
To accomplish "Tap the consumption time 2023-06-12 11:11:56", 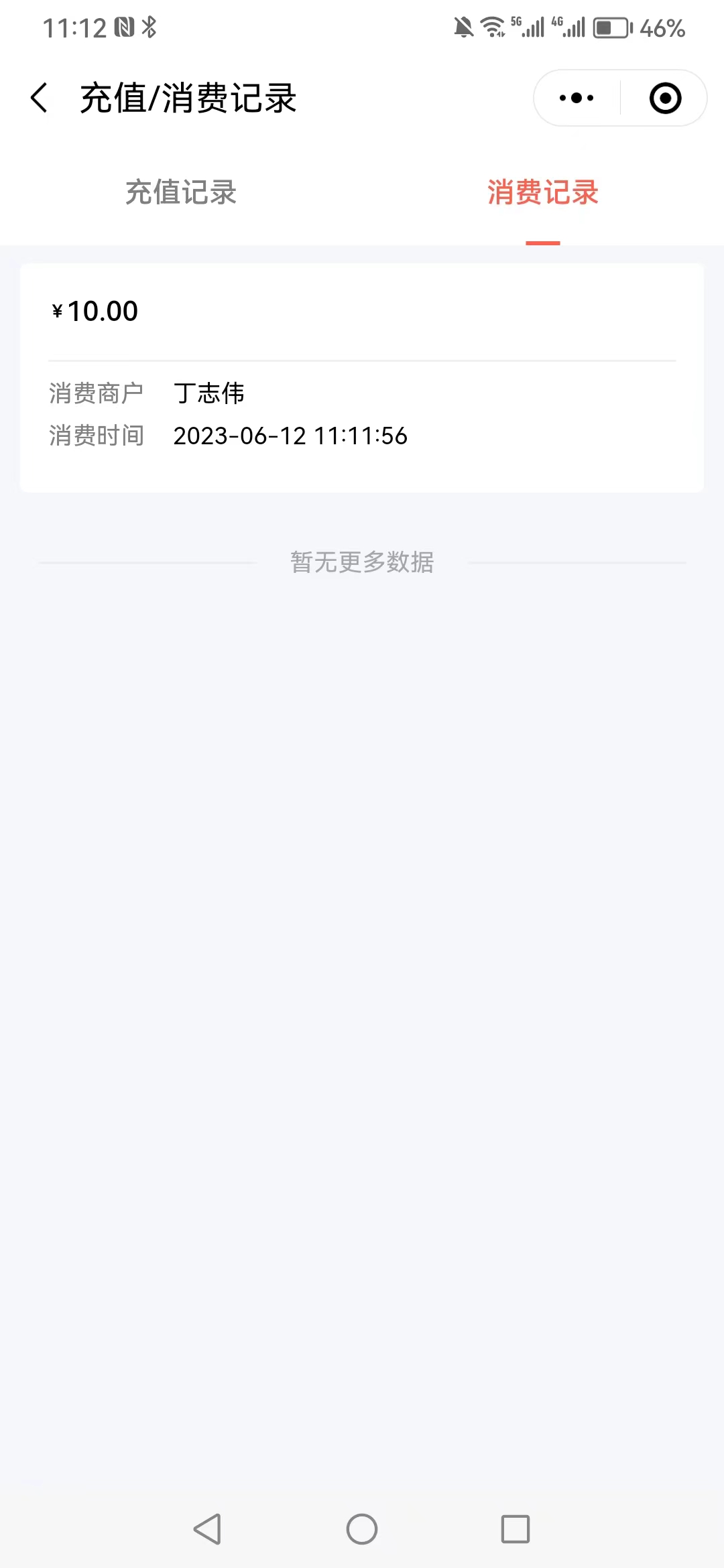I will tap(290, 436).
